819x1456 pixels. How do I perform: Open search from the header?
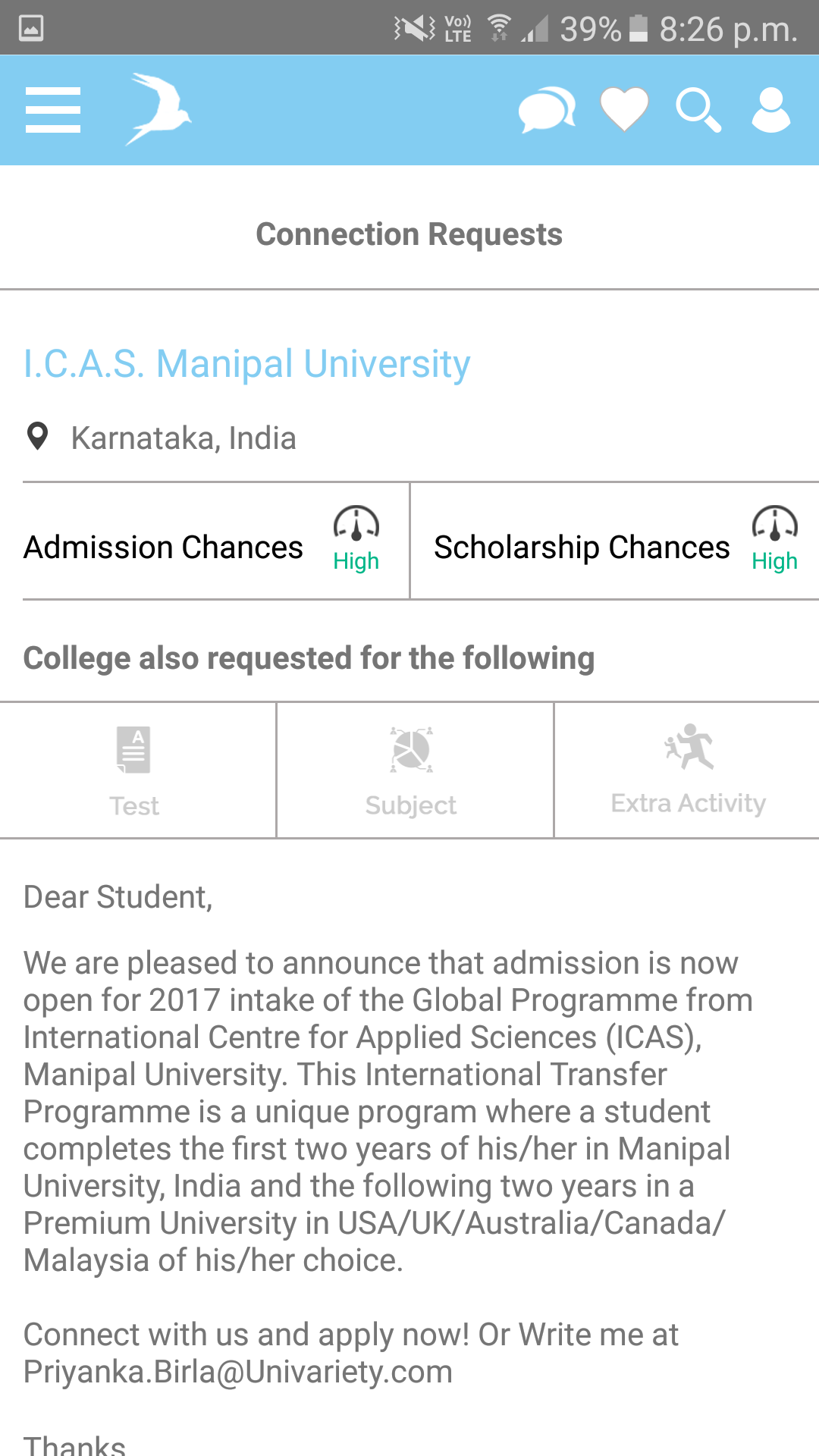(x=698, y=110)
